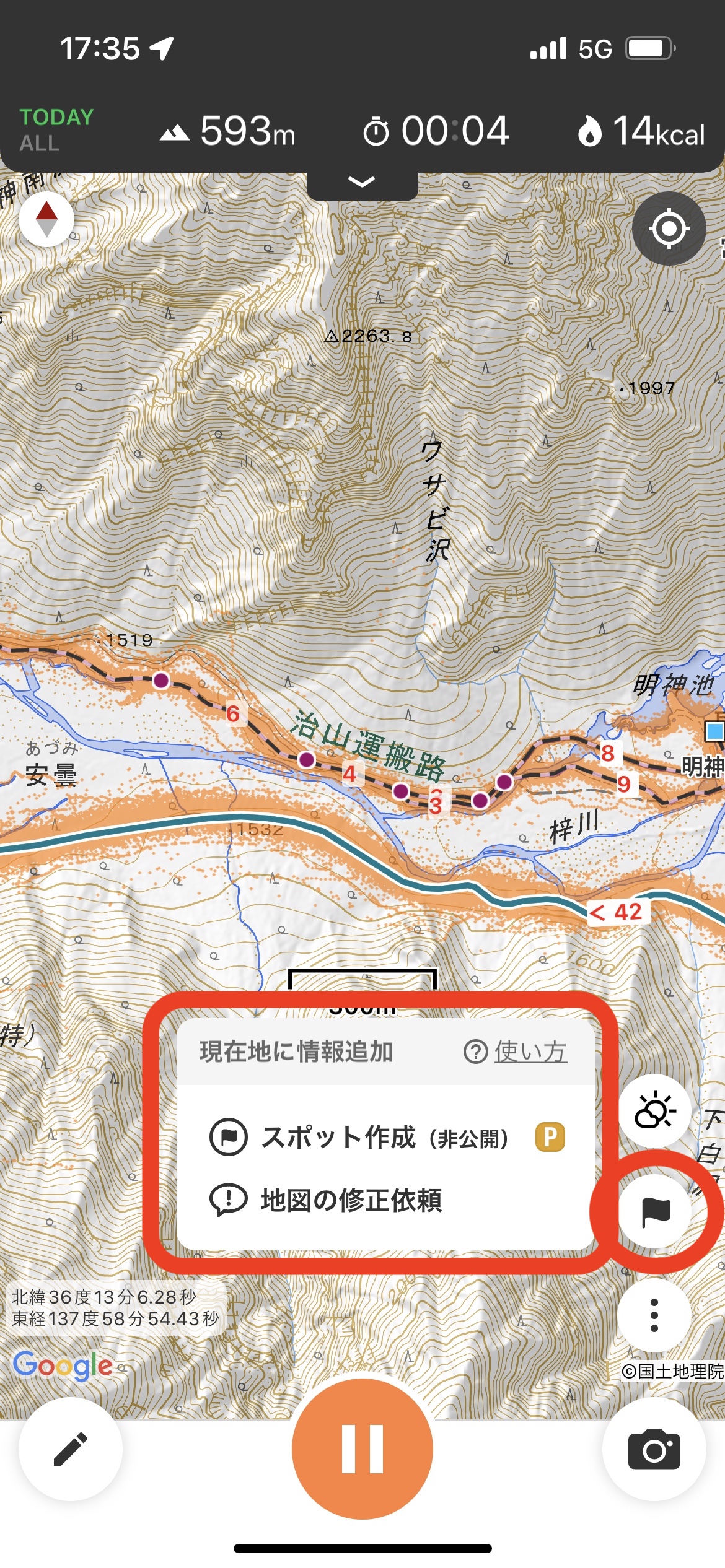Open the 使い方 help link
The image size is (725, 1568).
pyautogui.click(x=515, y=1052)
